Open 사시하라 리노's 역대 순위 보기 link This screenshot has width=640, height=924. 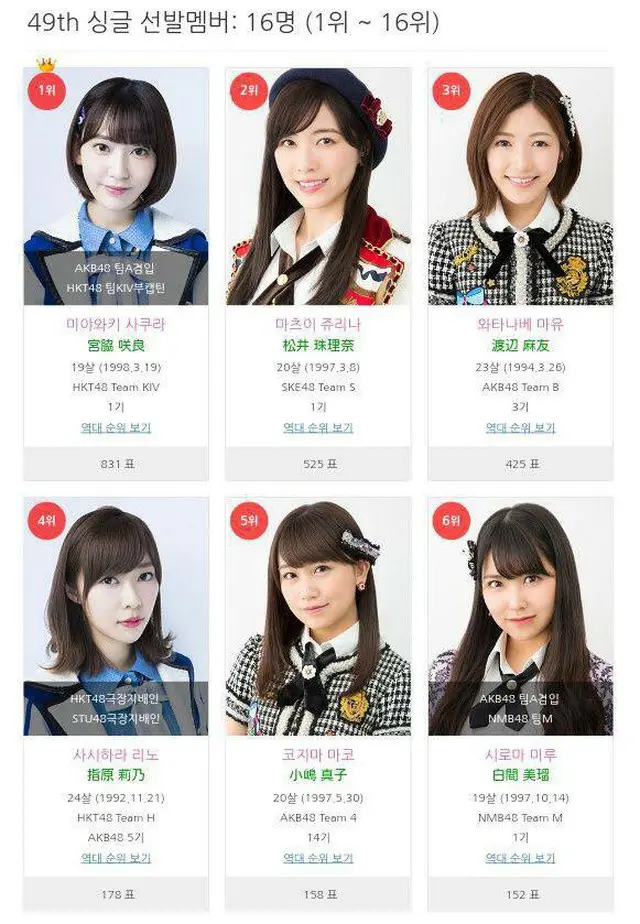tap(115, 858)
